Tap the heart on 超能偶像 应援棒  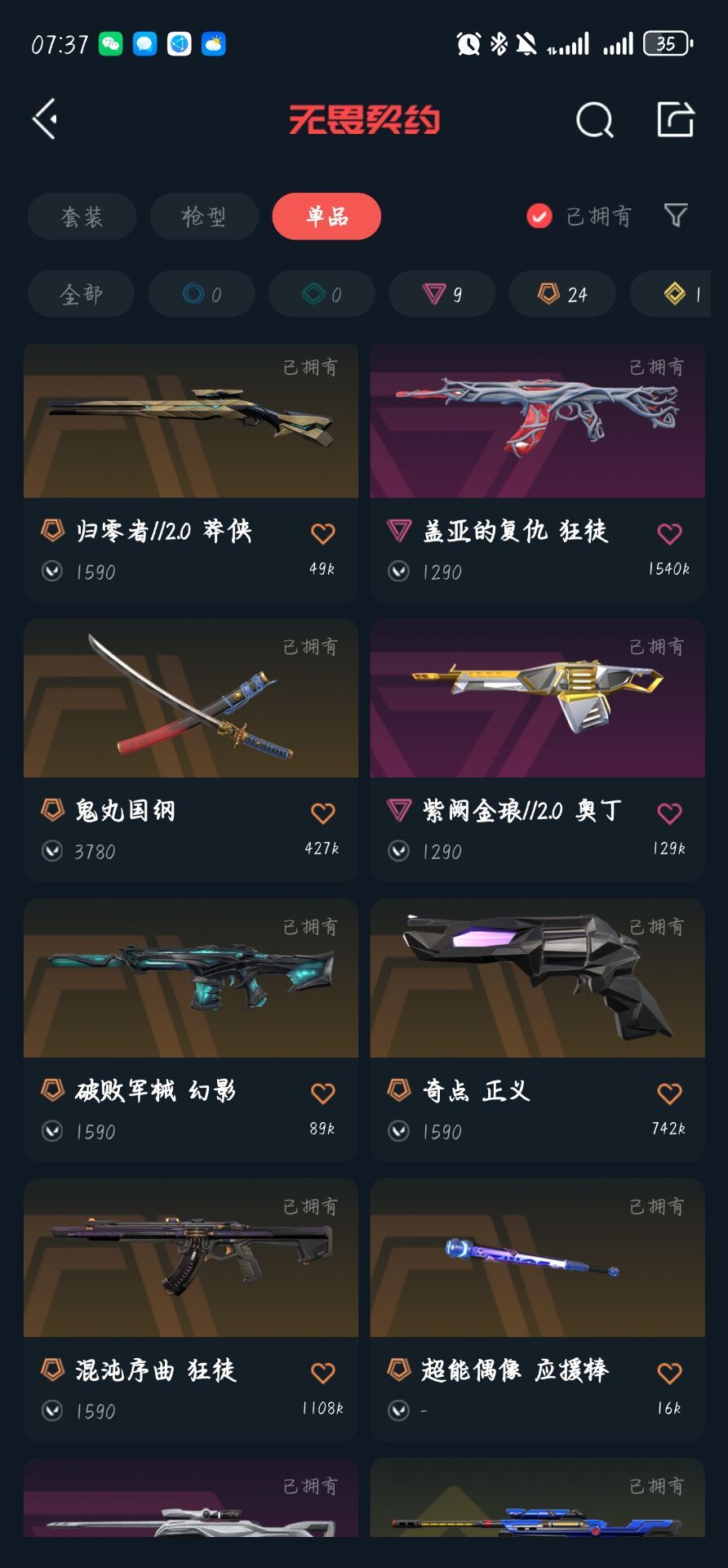coord(669,1373)
